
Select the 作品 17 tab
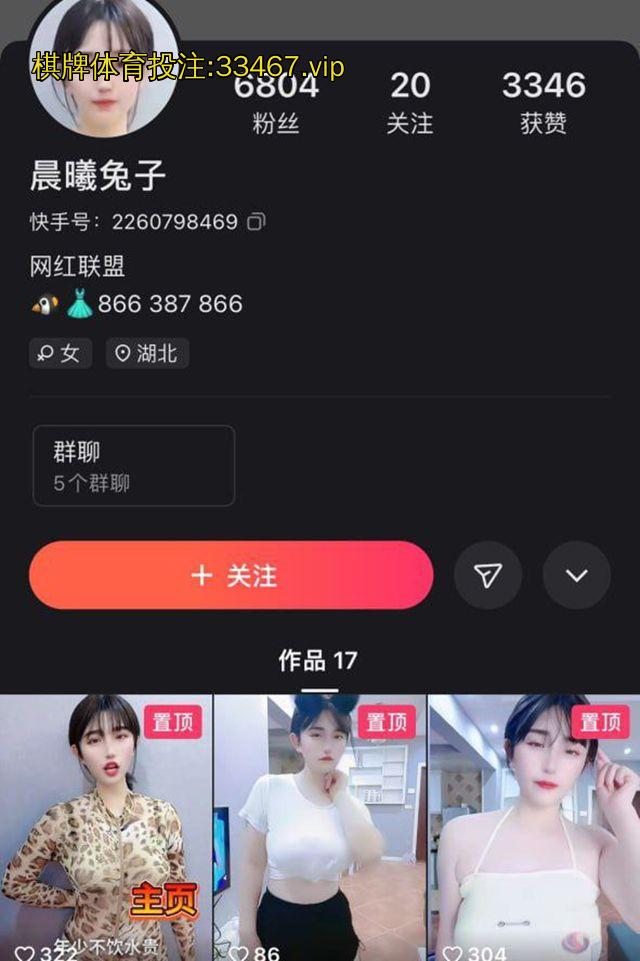[x=318, y=661]
